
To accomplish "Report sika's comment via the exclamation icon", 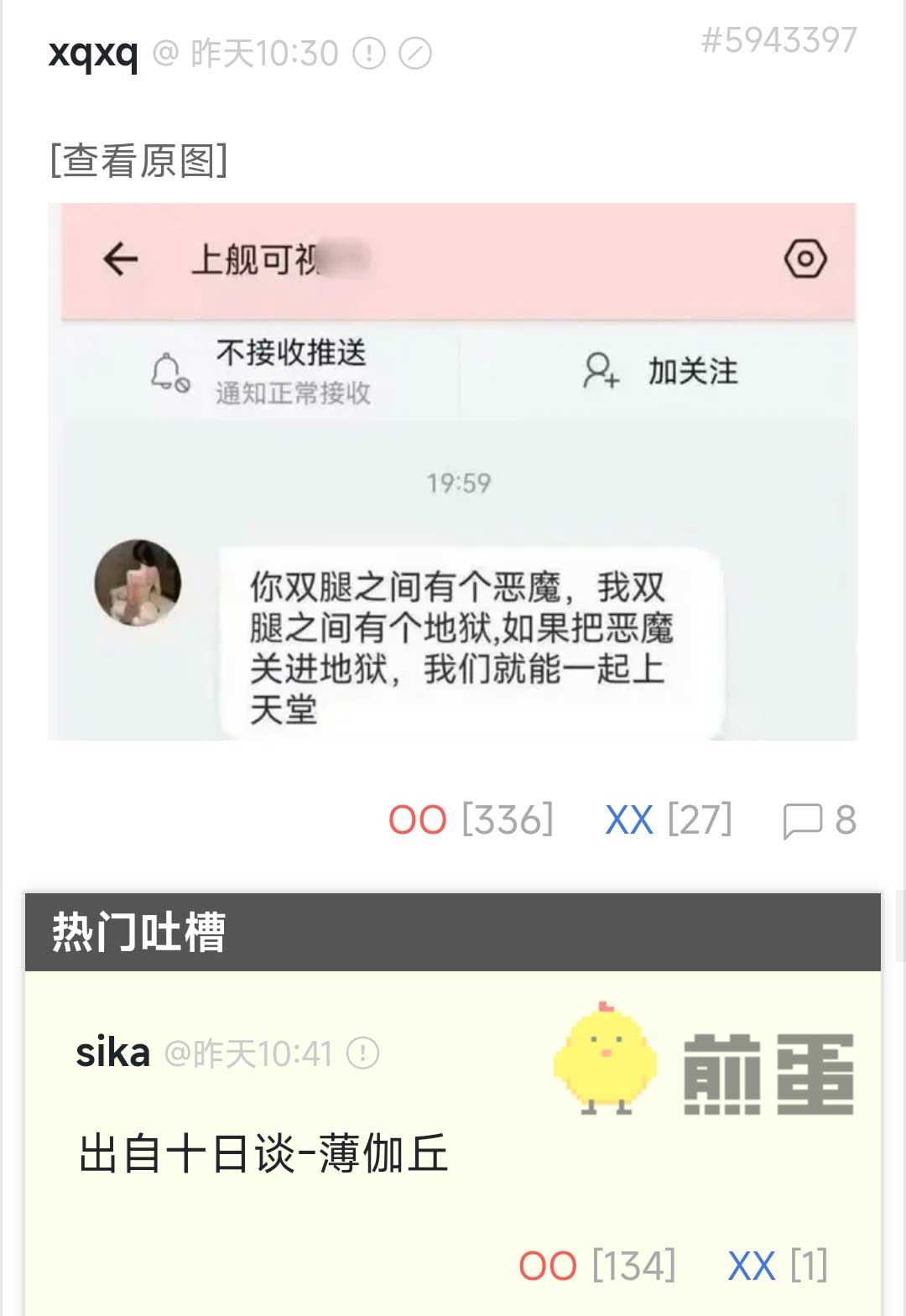I will [x=363, y=1053].
